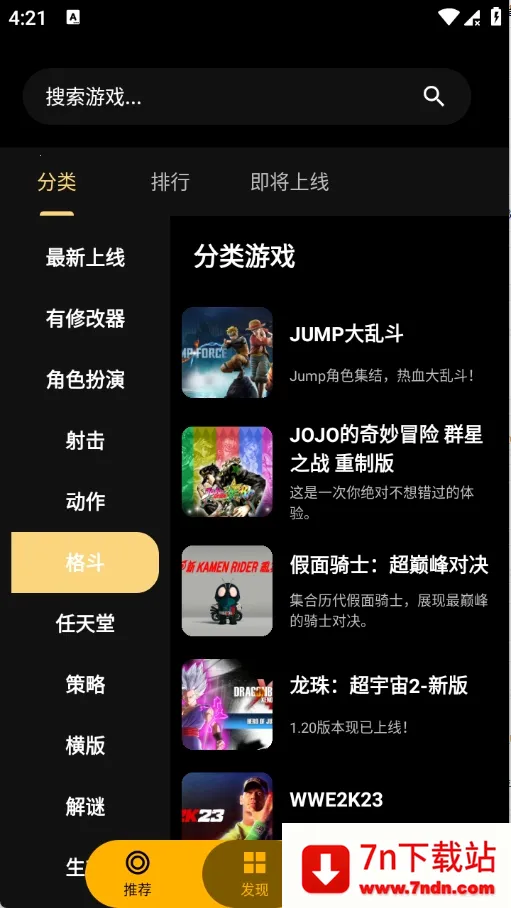The height and width of the screenshot is (908, 511).
Task: Go to the 推荐 bottom tab
Action: (137, 873)
